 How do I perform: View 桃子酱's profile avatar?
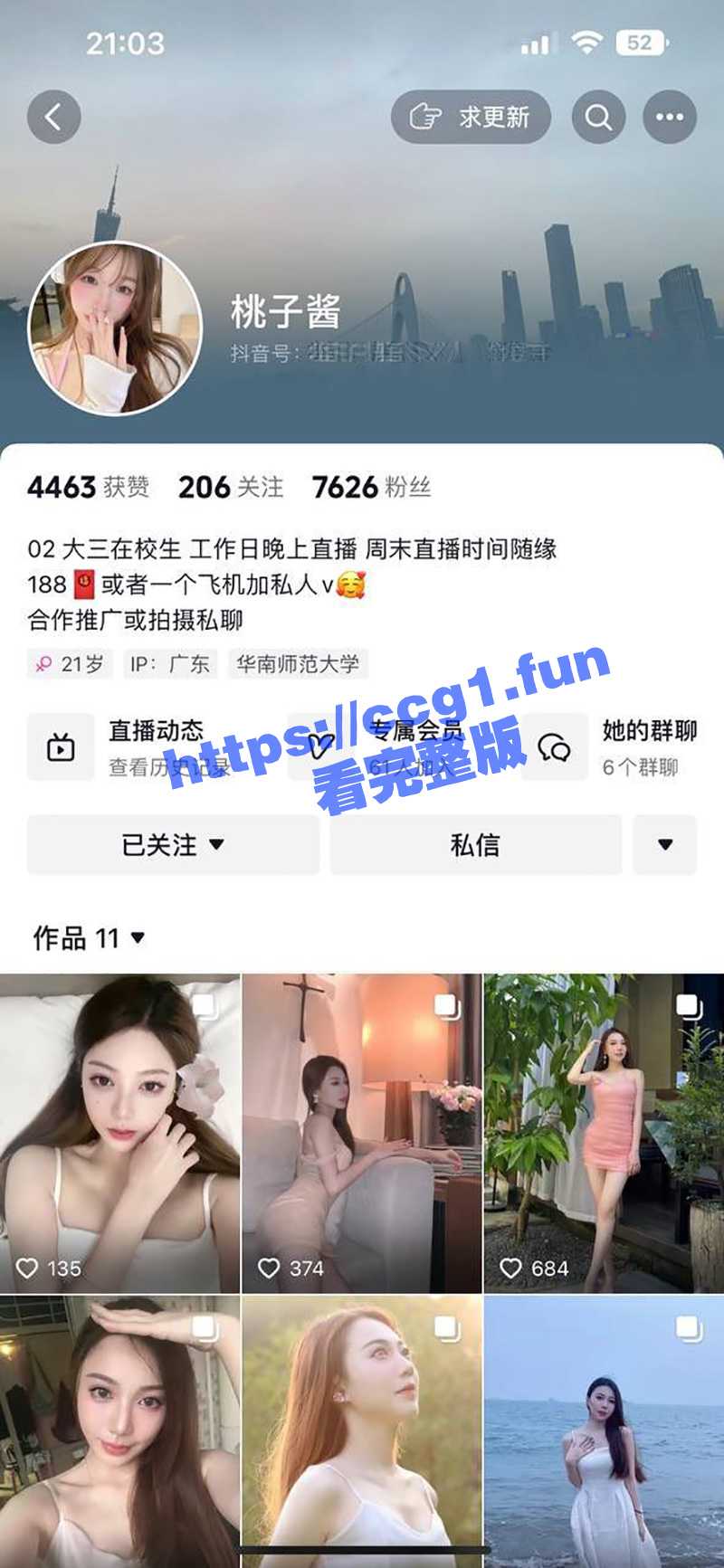pyautogui.click(x=115, y=328)
